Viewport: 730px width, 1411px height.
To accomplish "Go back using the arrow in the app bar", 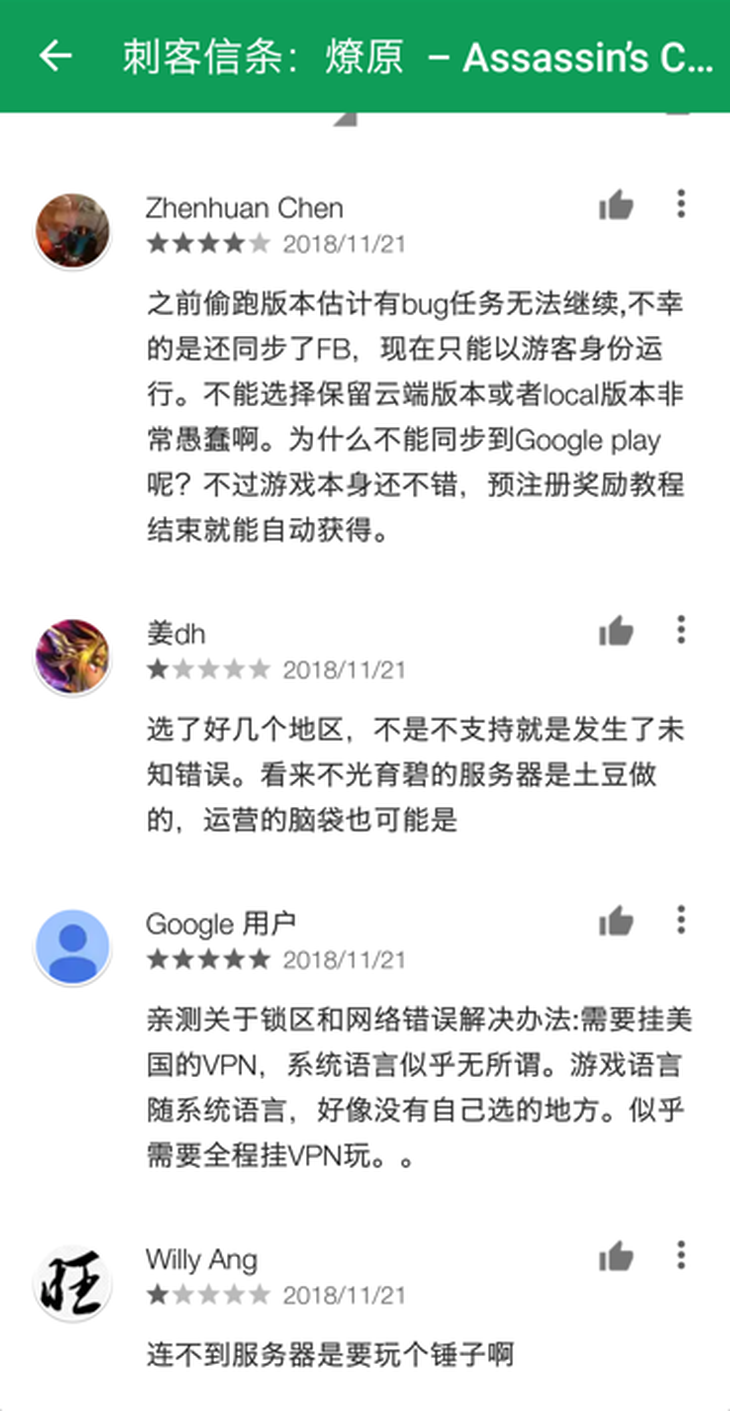I will coord(55,56).
